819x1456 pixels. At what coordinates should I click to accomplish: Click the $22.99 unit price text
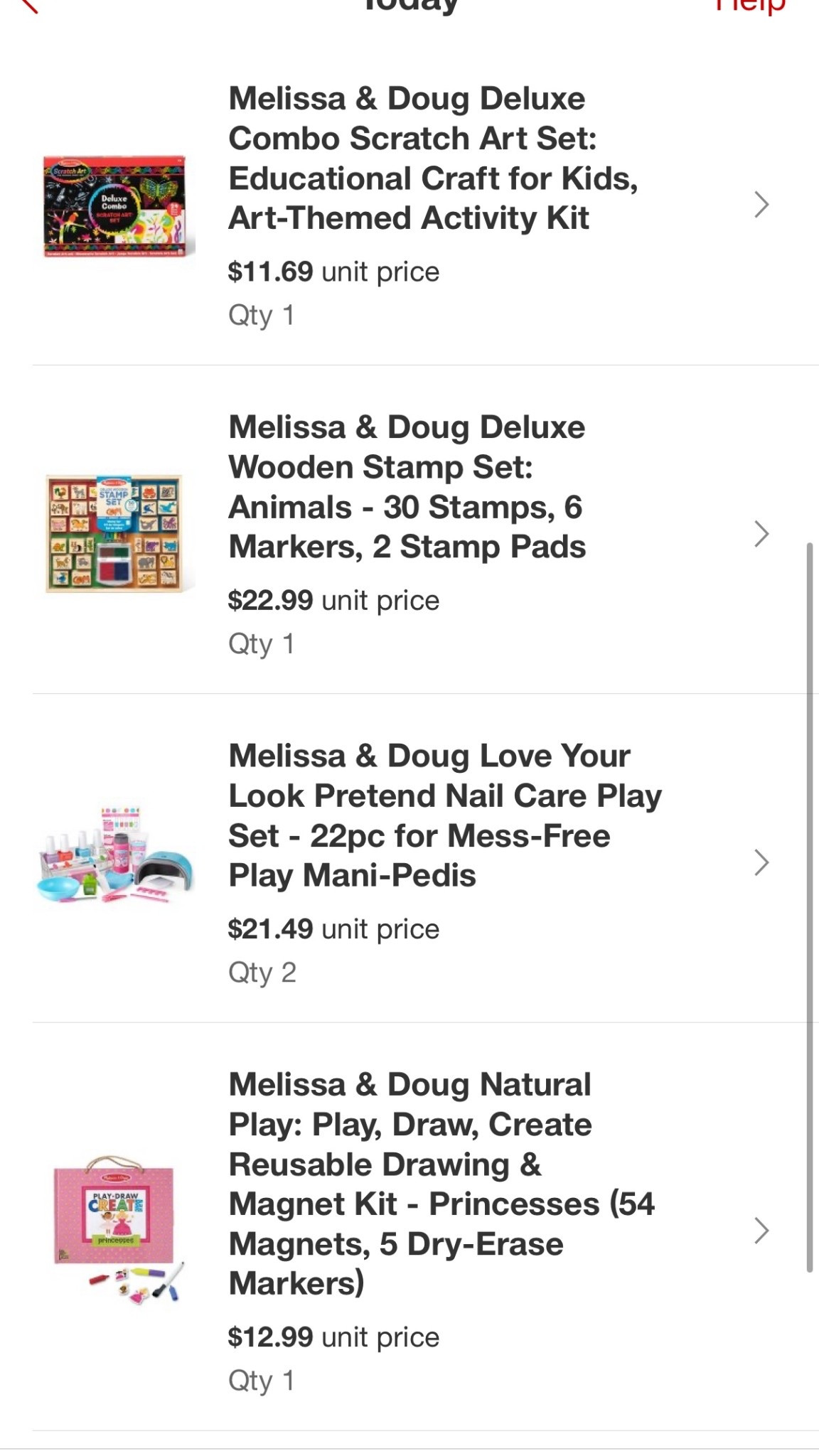[x=333, y=599]
